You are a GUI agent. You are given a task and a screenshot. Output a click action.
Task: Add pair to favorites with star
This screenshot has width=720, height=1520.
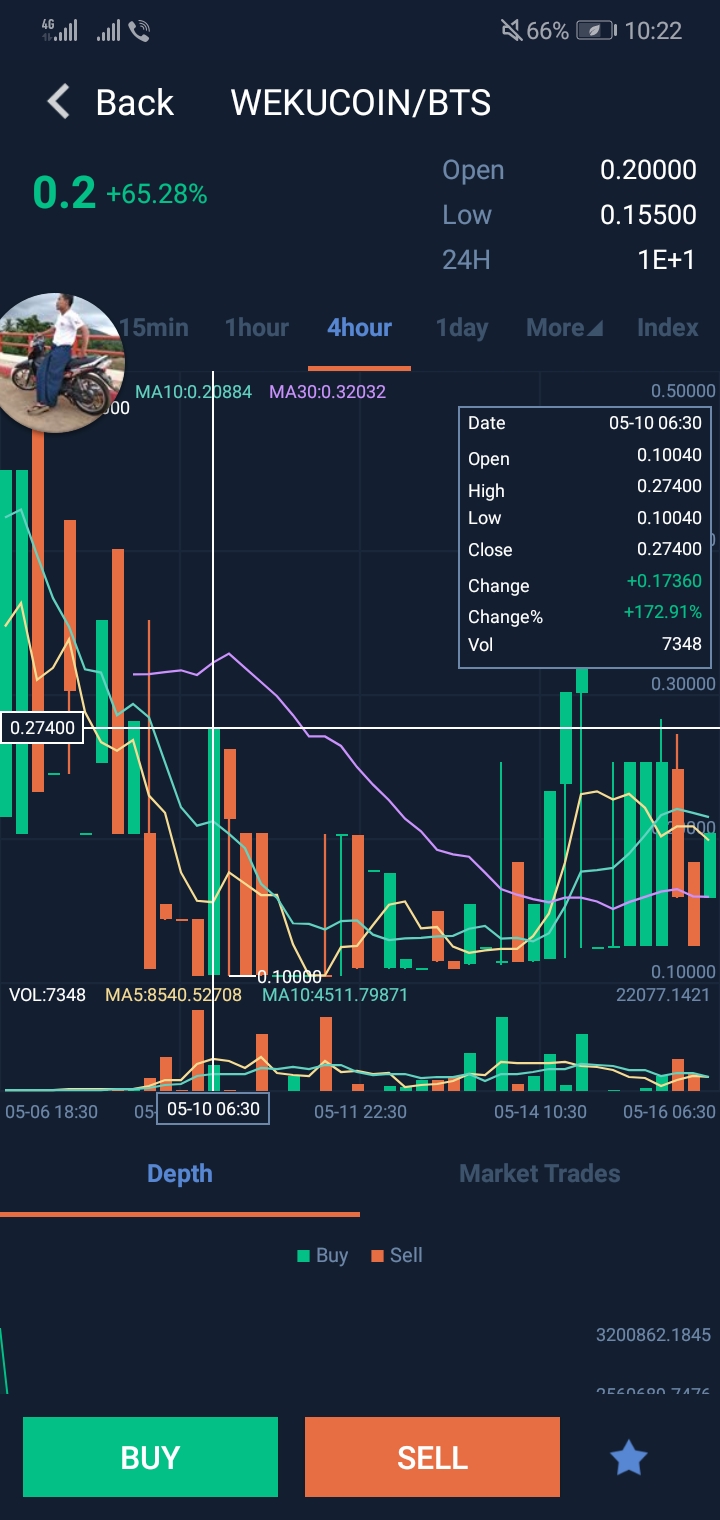coord(629,1458)
